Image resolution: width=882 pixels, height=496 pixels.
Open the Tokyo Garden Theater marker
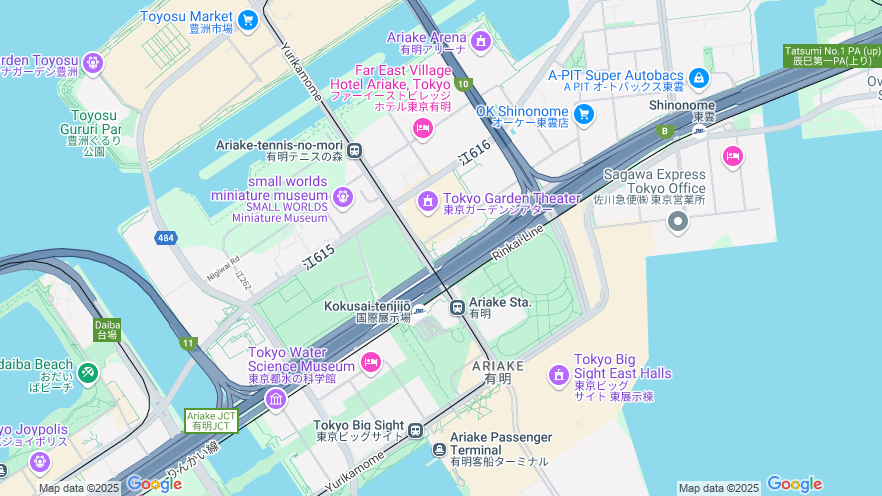point(428,202)
